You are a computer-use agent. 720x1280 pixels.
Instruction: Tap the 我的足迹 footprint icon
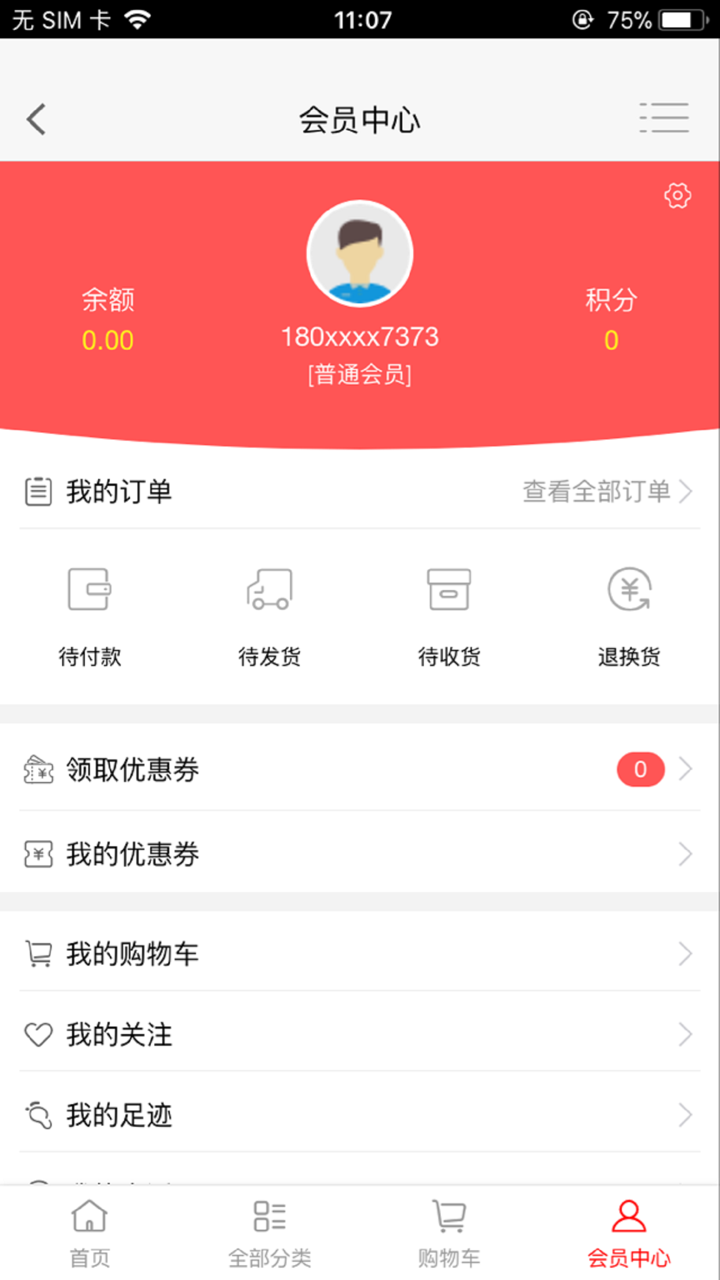click(38, 1114)
